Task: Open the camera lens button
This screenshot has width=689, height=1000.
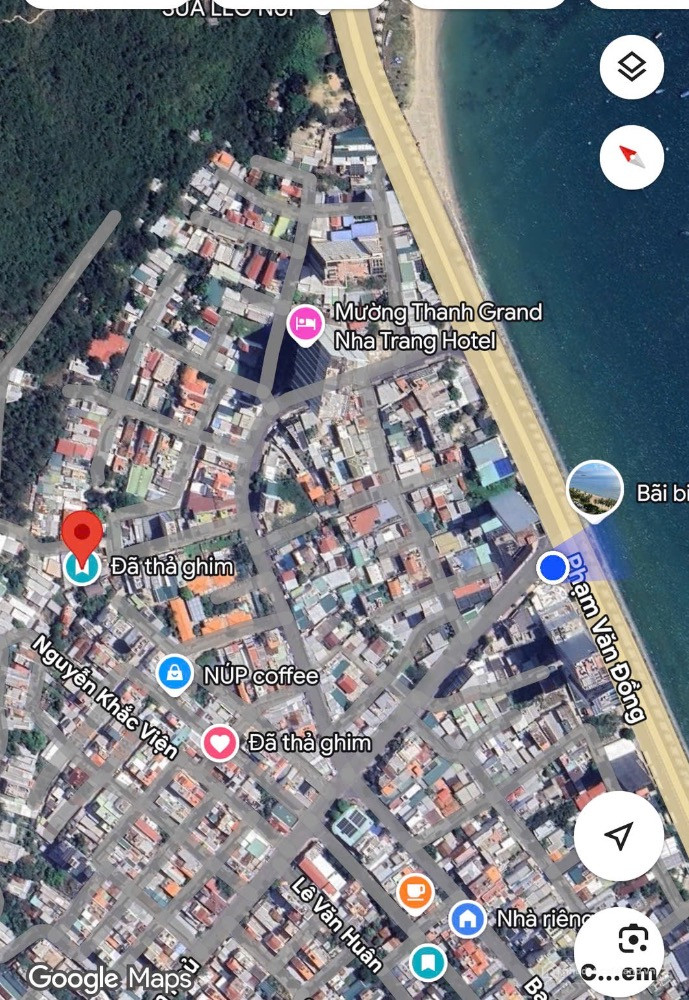Action: [x=632, y=940]
